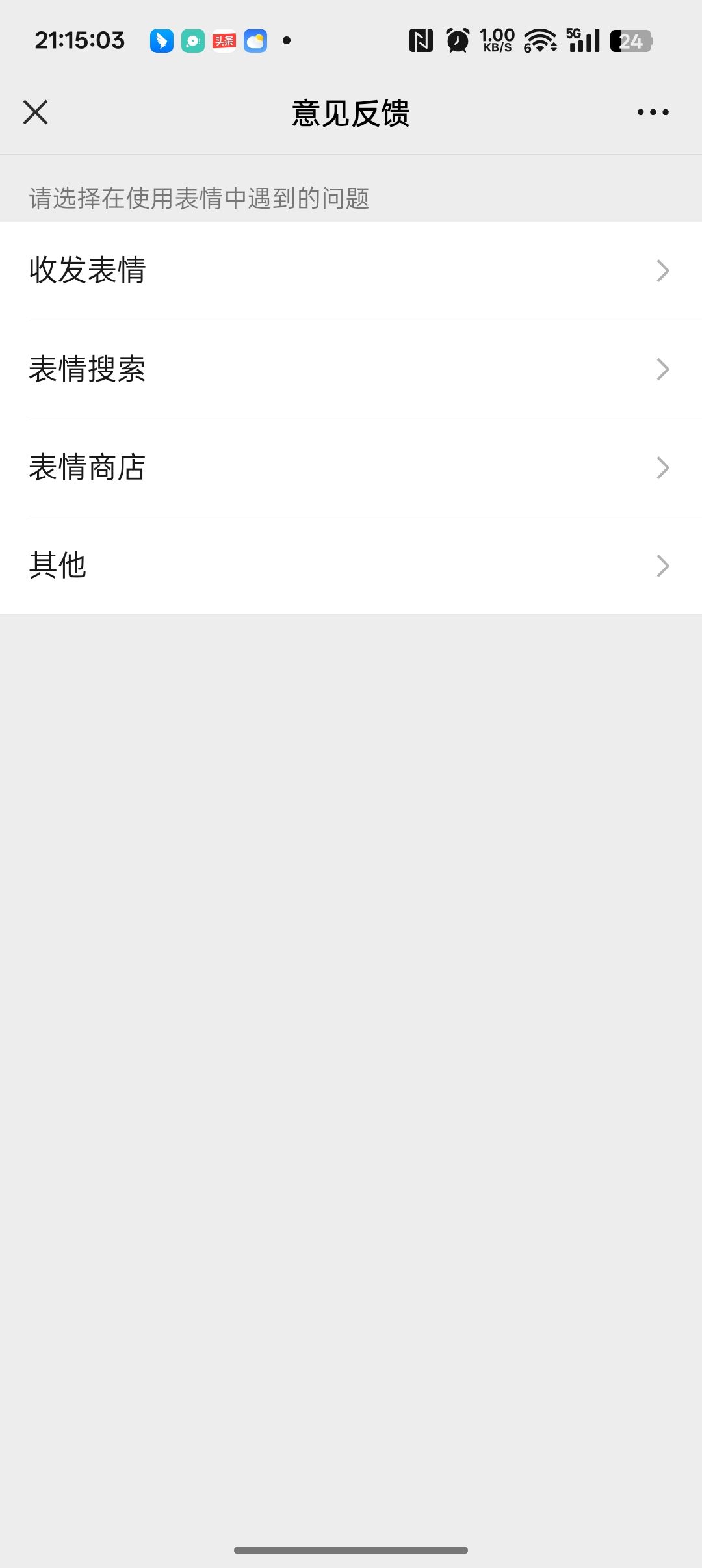Open the 表情搜索 feedback option
This screenshot has width=702, height=1568.
point(351,369)
